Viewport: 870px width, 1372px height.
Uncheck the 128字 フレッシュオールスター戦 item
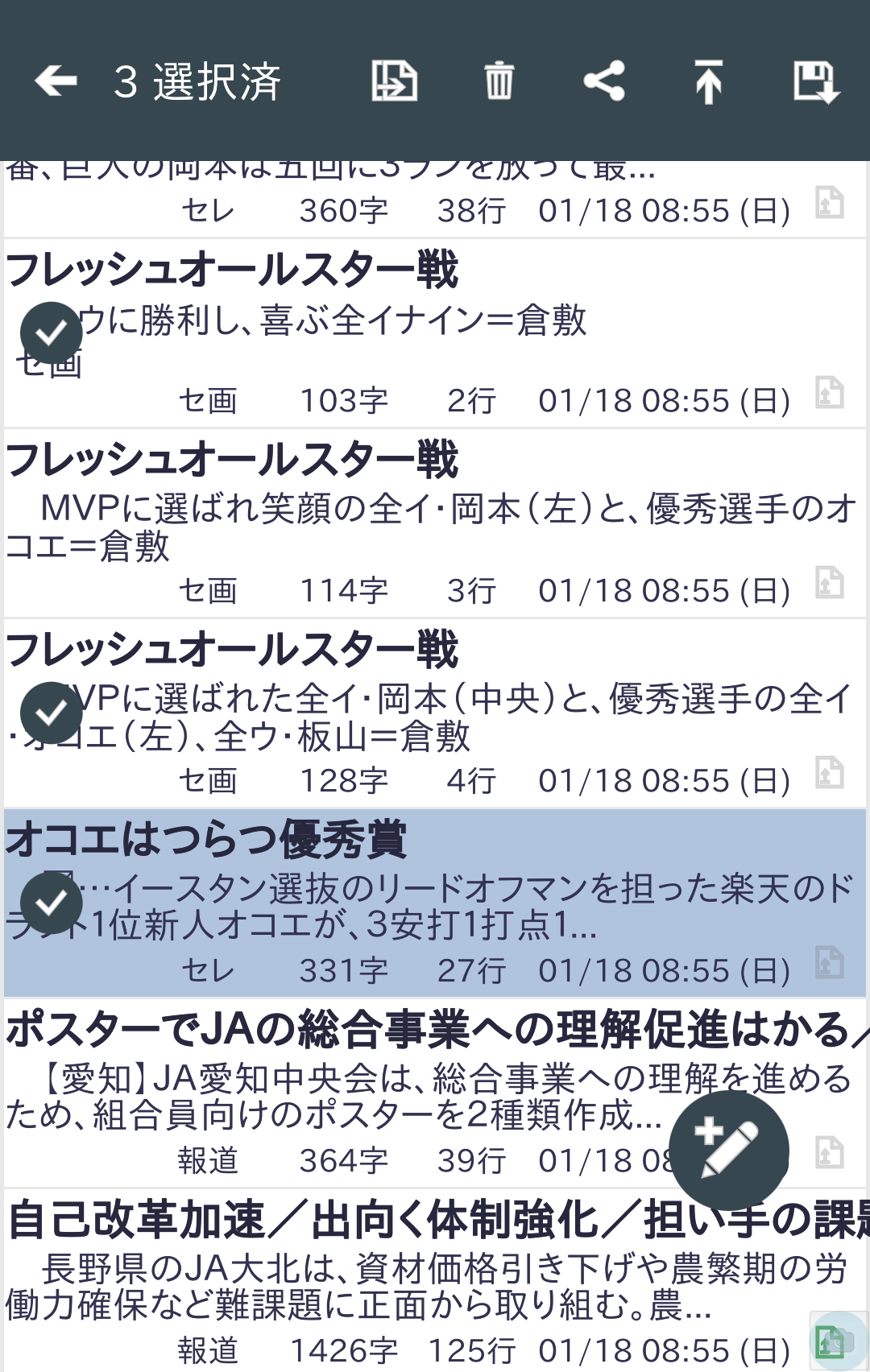tap(52, 713)
